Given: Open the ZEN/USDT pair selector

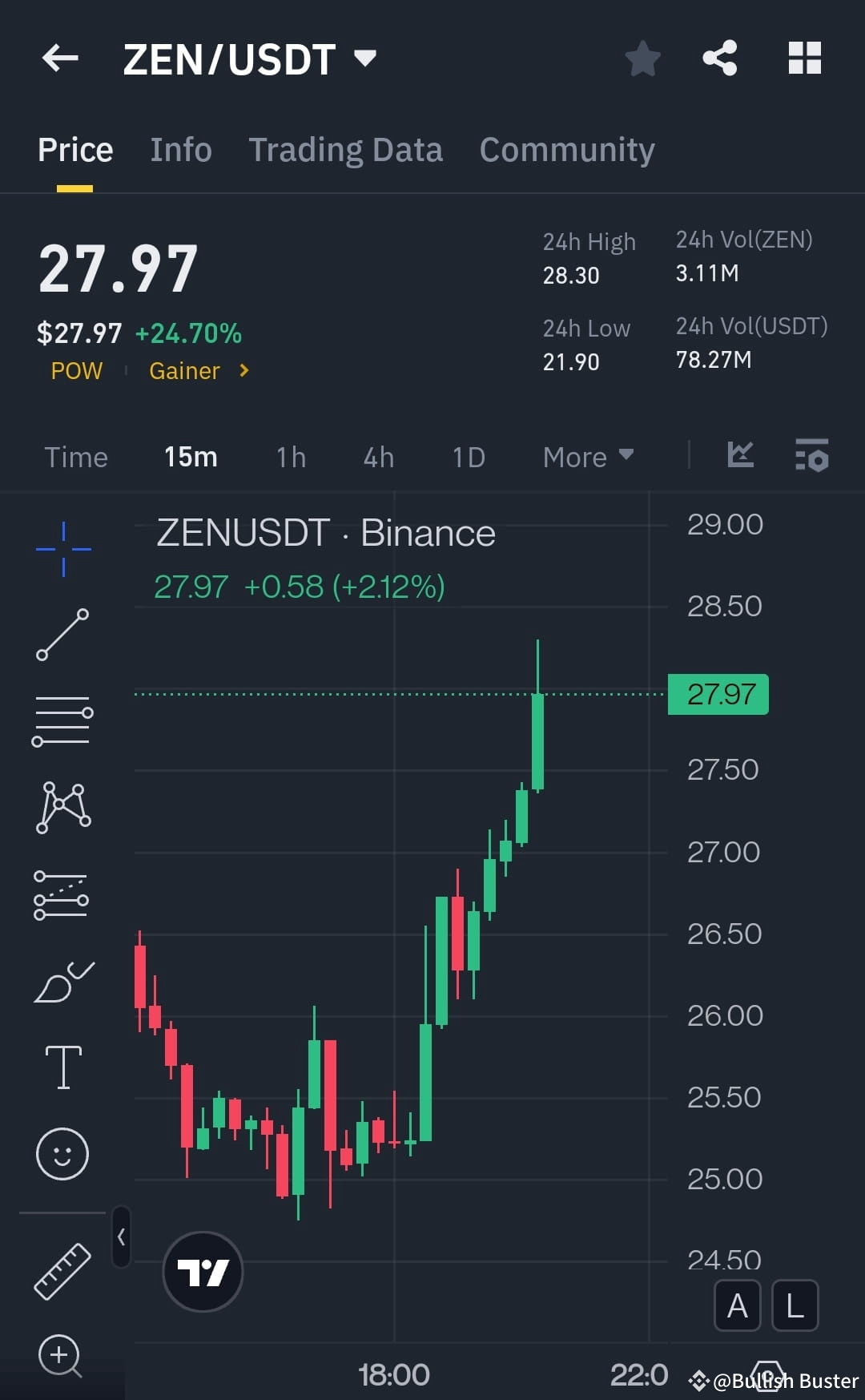Looking at the screenshot, I should 248,58.
